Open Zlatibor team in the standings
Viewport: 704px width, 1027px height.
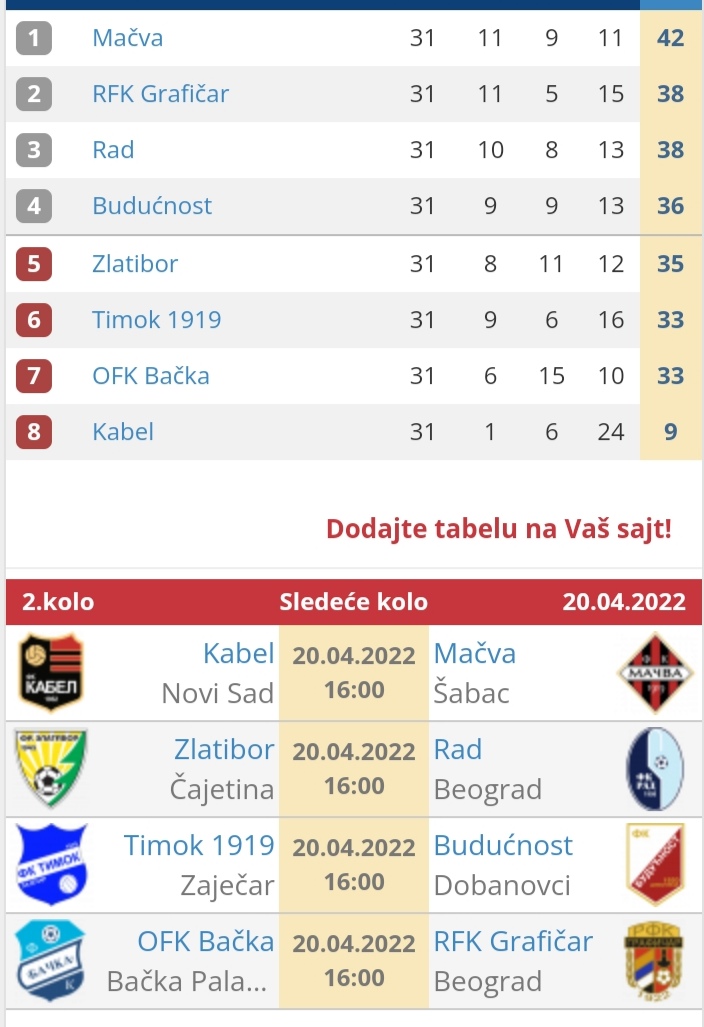(135, 264)
